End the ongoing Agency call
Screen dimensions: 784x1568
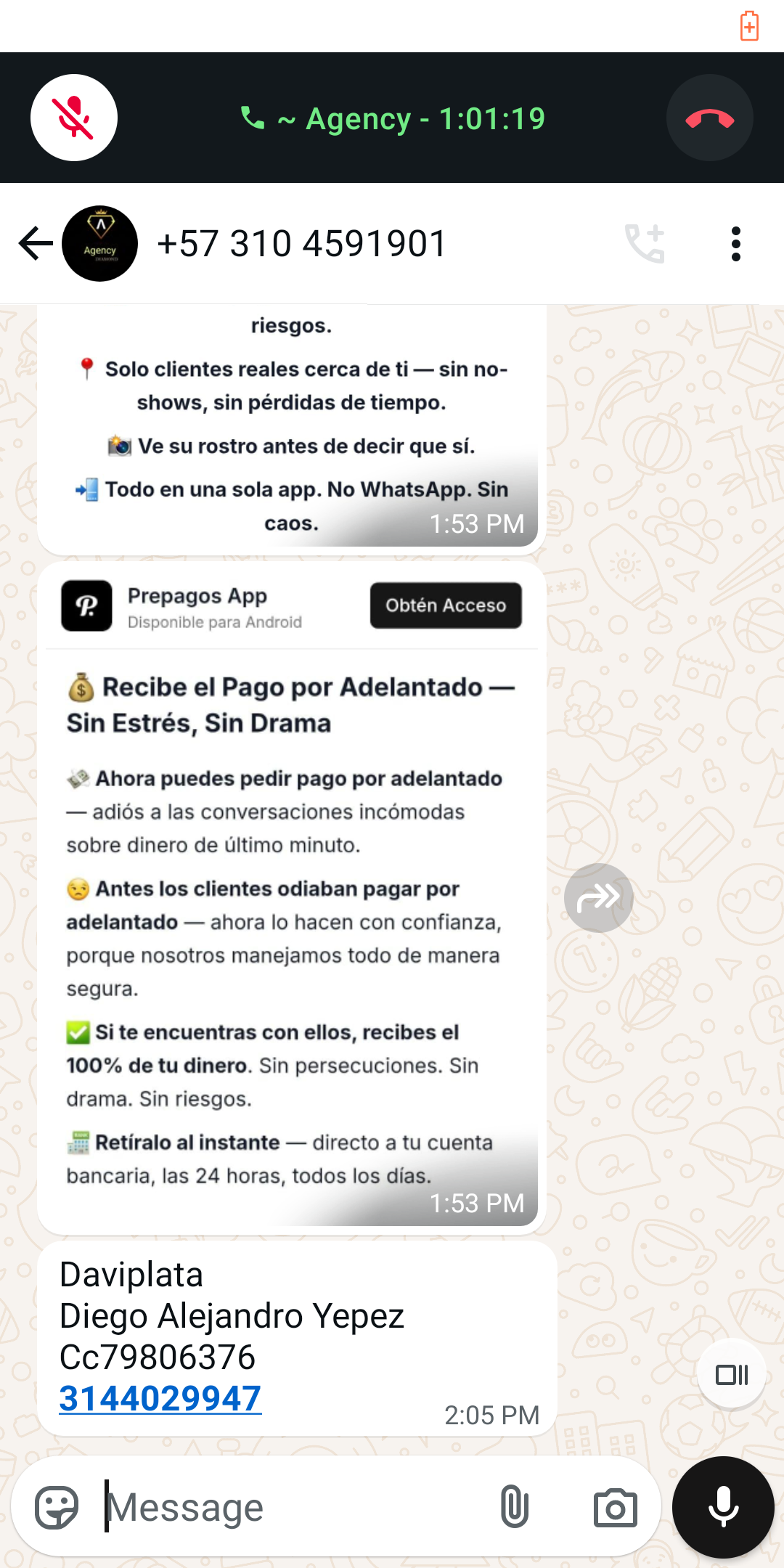[x=709, y=118]
